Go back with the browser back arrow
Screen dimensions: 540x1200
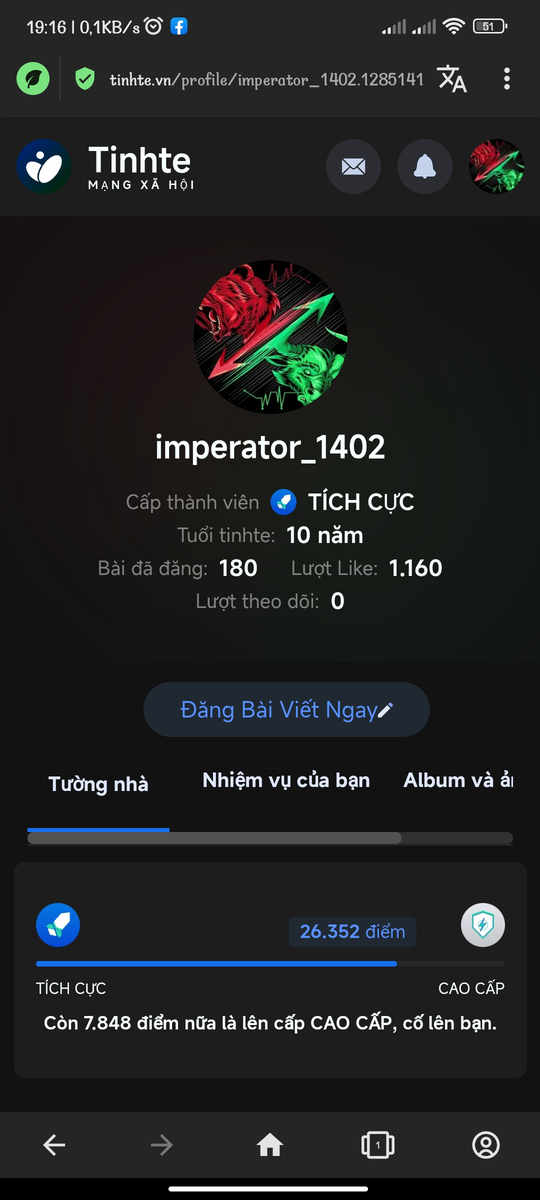pyautogui.click(x=54, y=1145)
